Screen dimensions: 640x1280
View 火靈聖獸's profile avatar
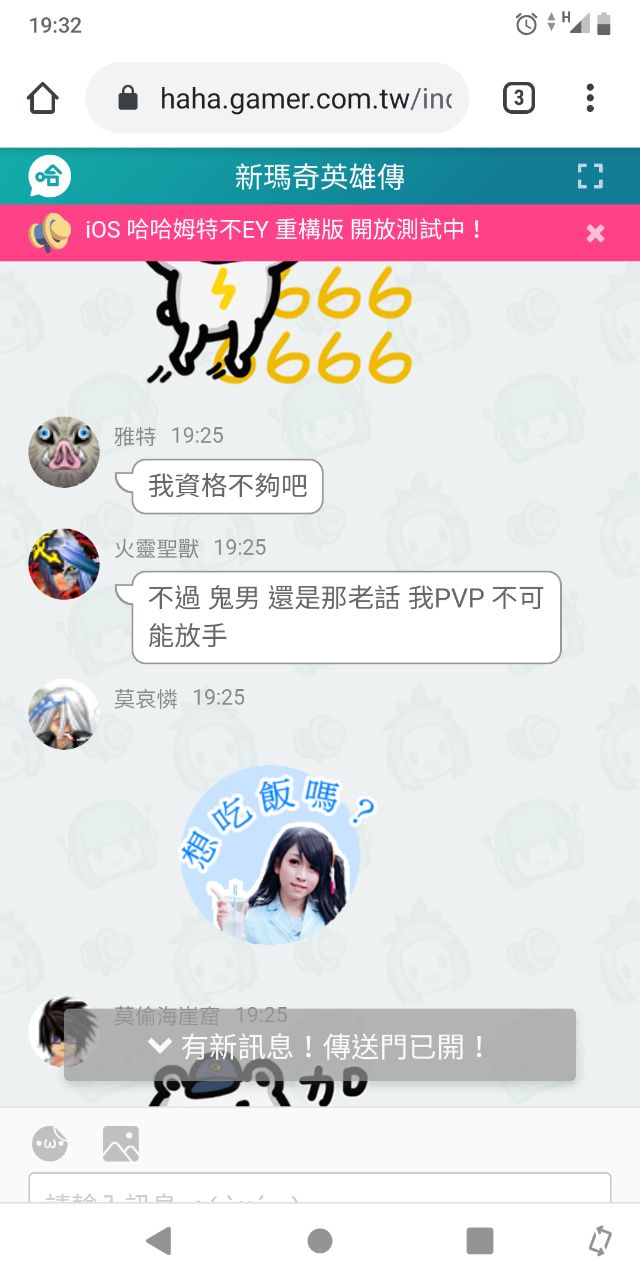point(64,564)
